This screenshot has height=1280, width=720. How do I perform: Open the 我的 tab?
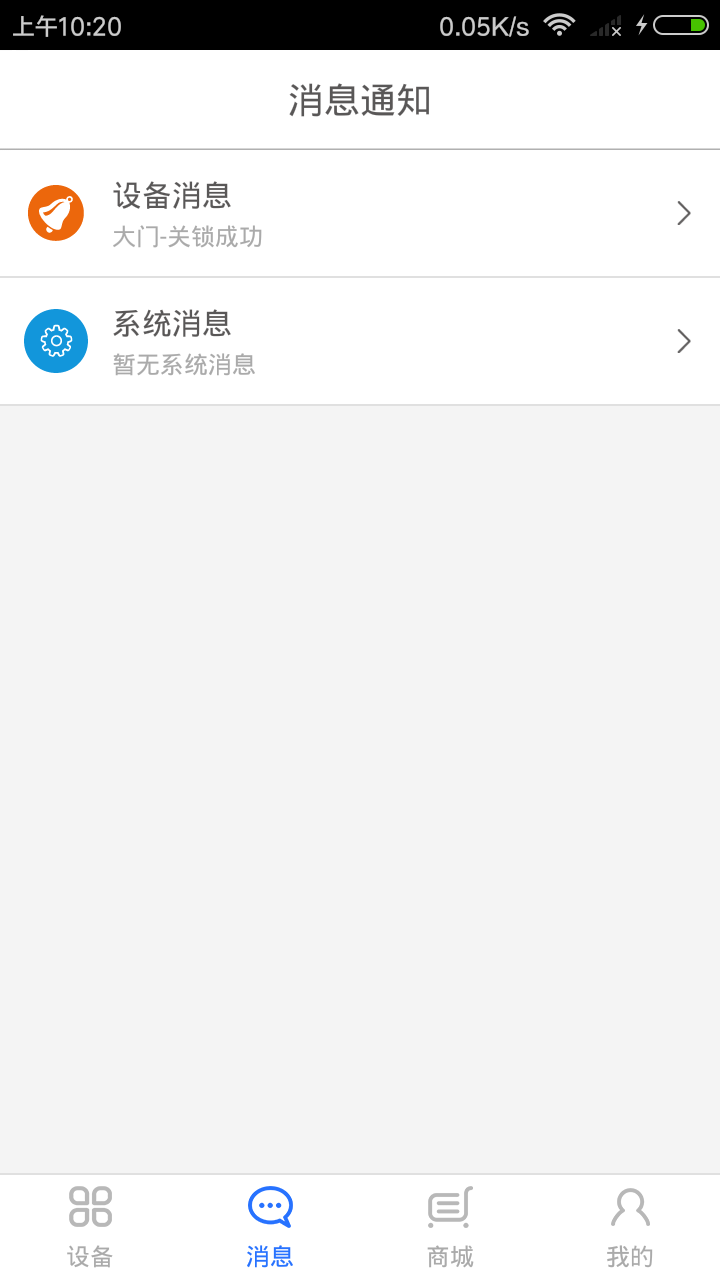(x=630, y=1227)
